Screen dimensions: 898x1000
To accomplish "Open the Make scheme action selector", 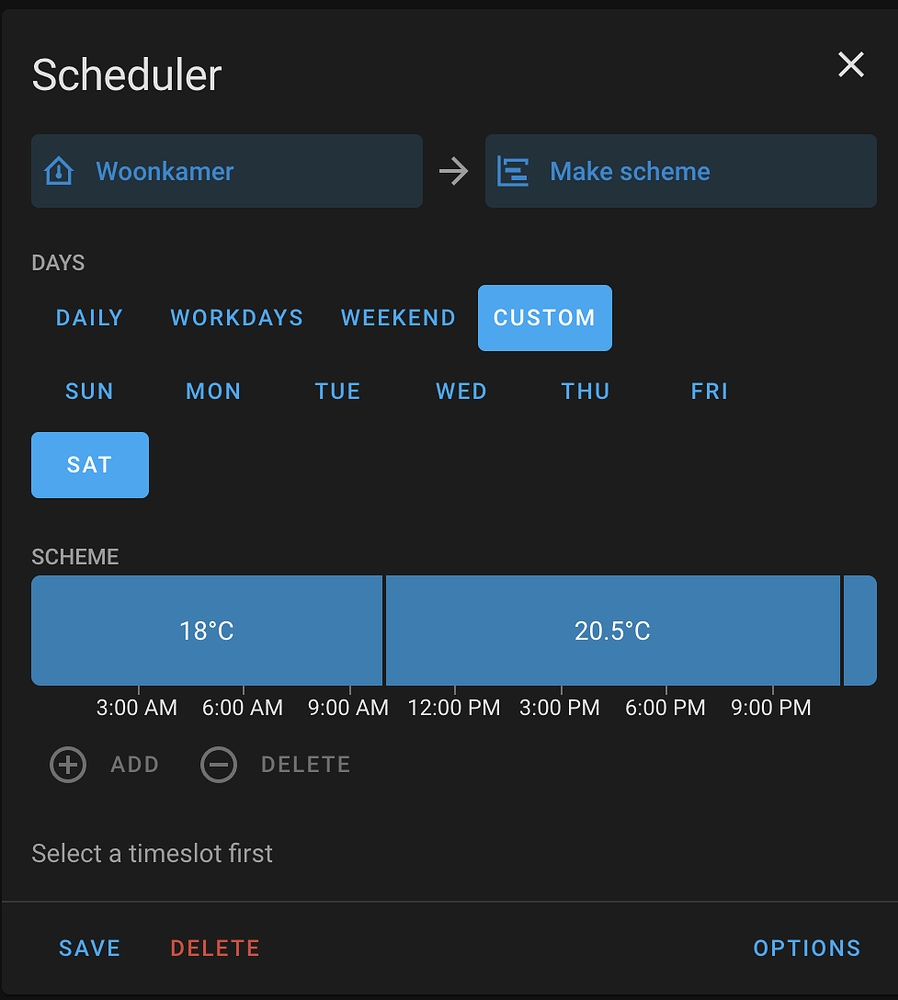I will (681, 171).
